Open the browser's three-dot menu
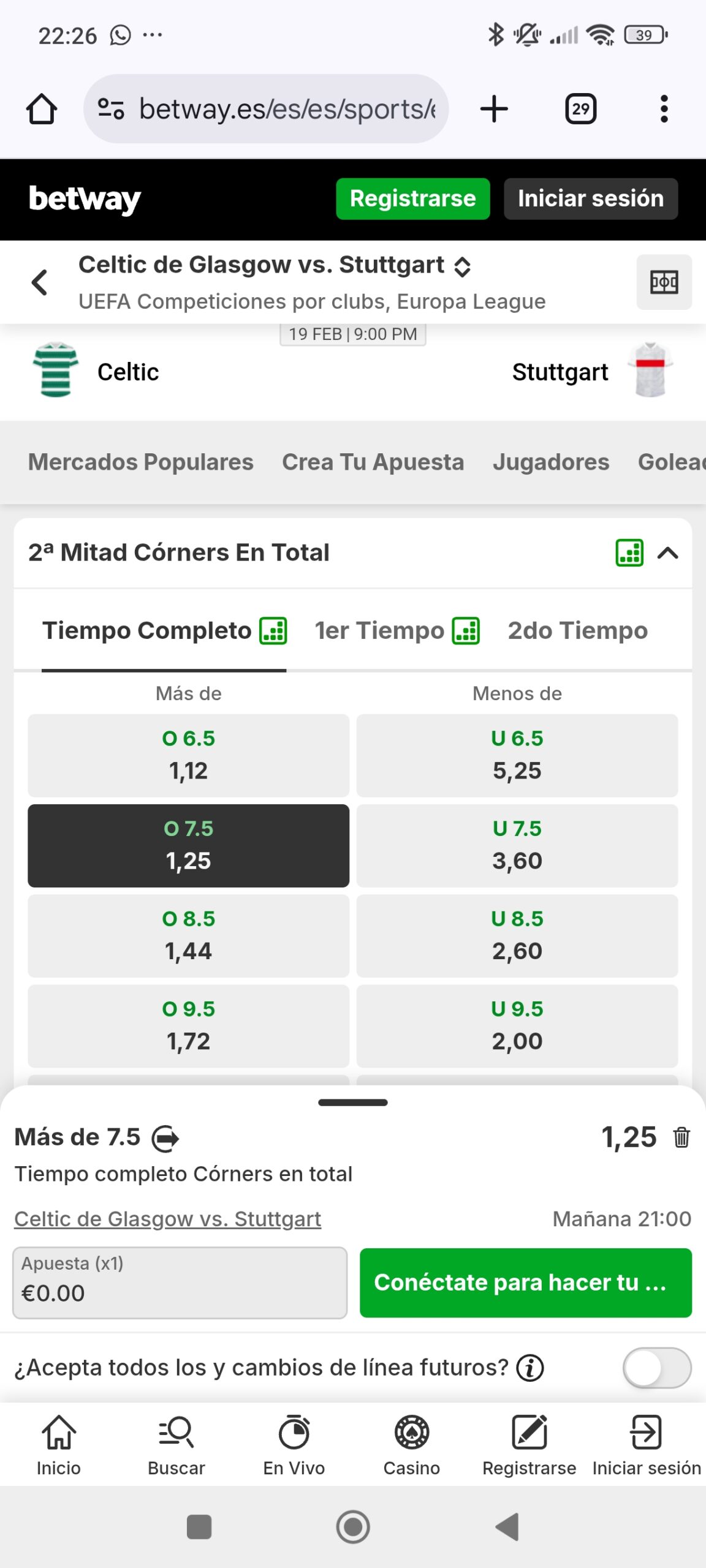This screenshot has width=706, height=1568. point(664,109)
